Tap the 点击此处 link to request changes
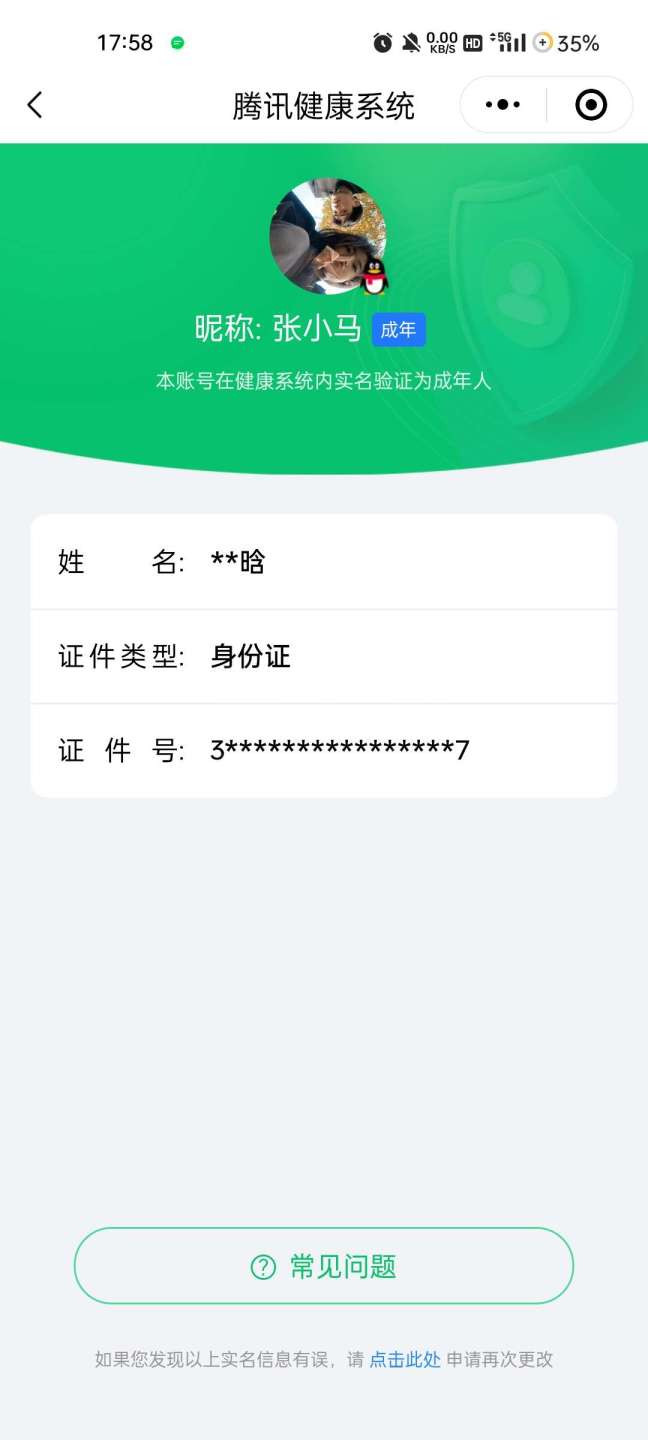Screen dimensions: 648x1440 [x=405, y=1359]
